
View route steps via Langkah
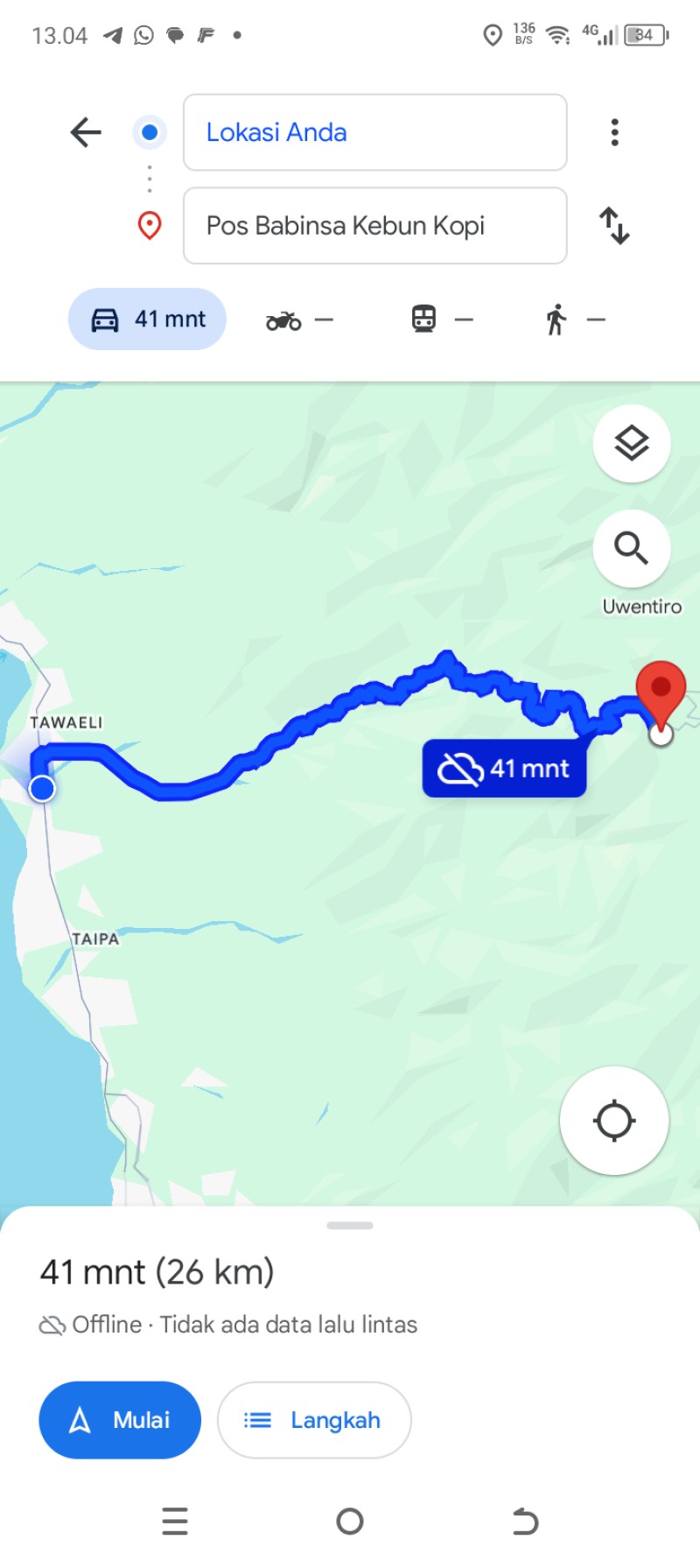pyautogui.click(x=314, y=1419)
